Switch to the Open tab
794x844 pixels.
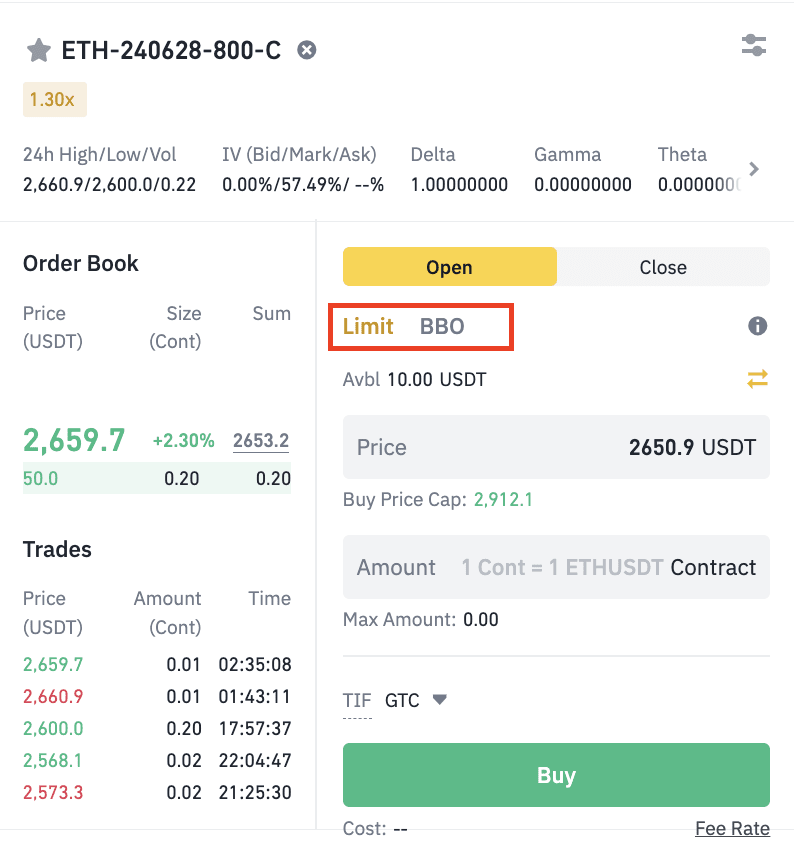pyautogui.click(x=449, y=267)
